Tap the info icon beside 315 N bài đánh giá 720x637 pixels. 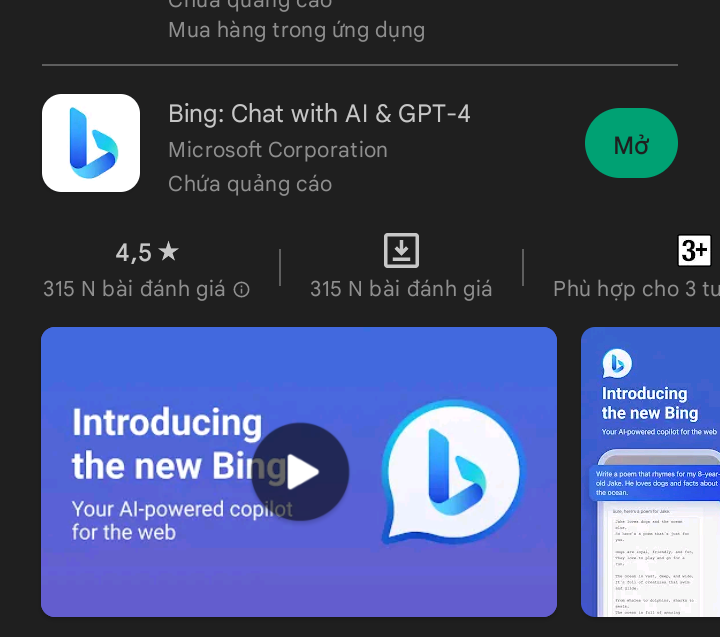(241, 290)
